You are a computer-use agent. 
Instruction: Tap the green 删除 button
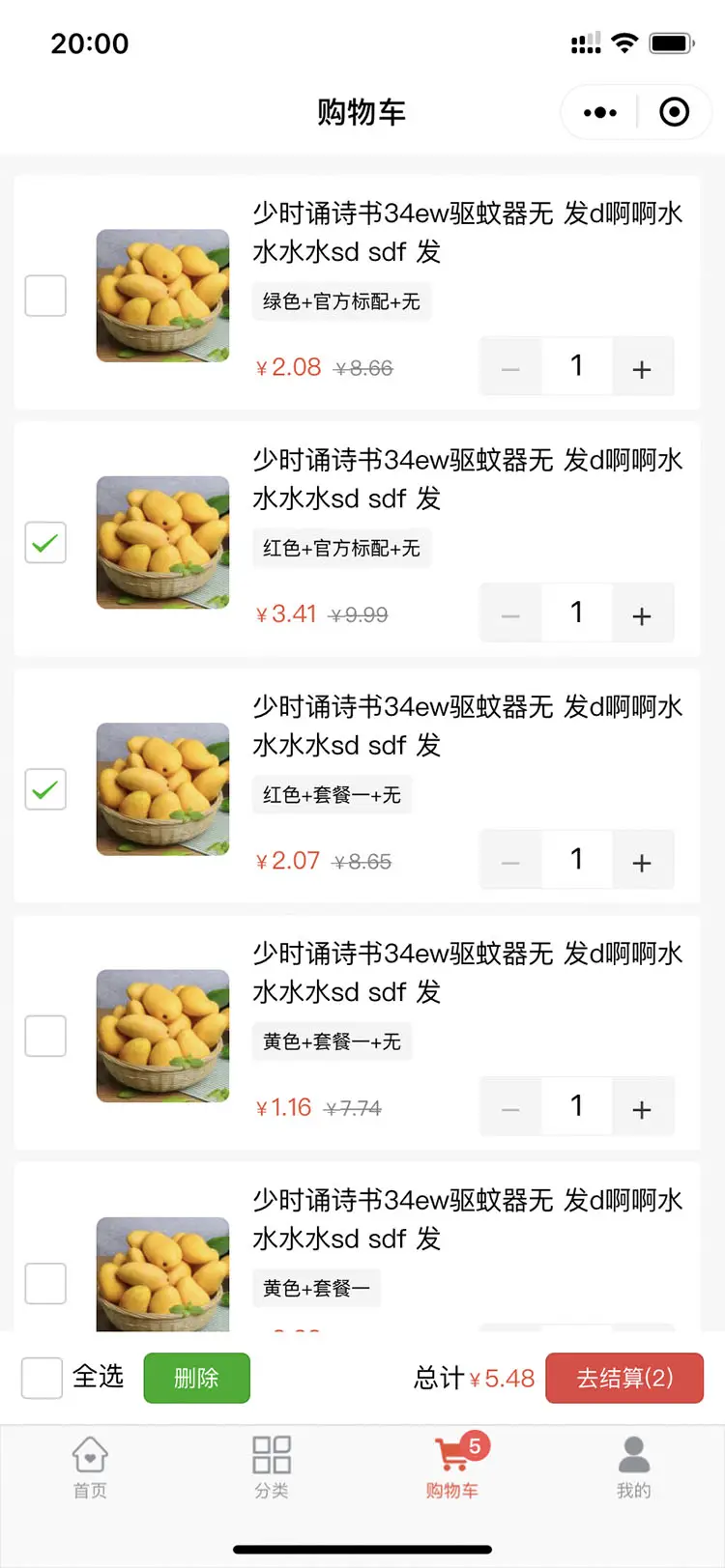pos(196,1378)
